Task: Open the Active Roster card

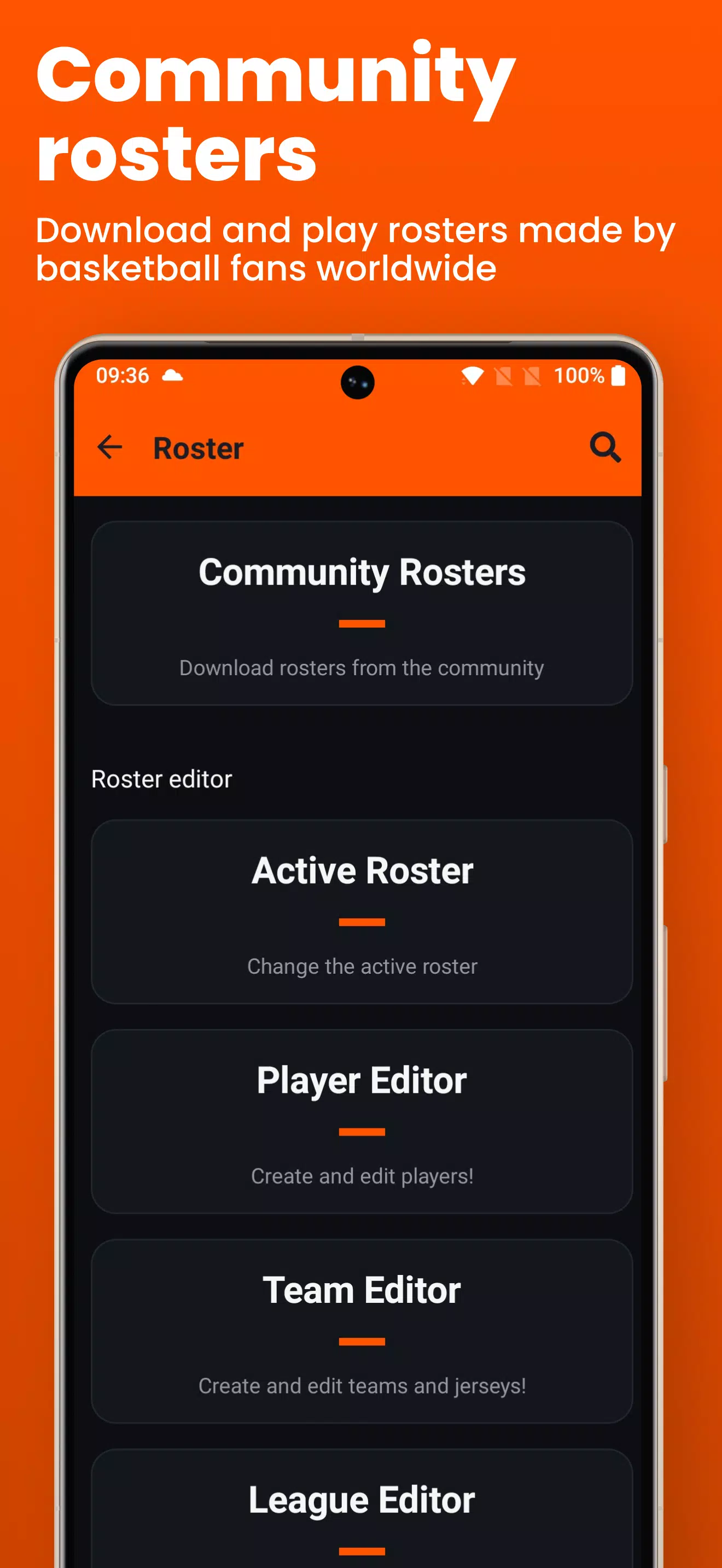Action: (x=362, y=910)
